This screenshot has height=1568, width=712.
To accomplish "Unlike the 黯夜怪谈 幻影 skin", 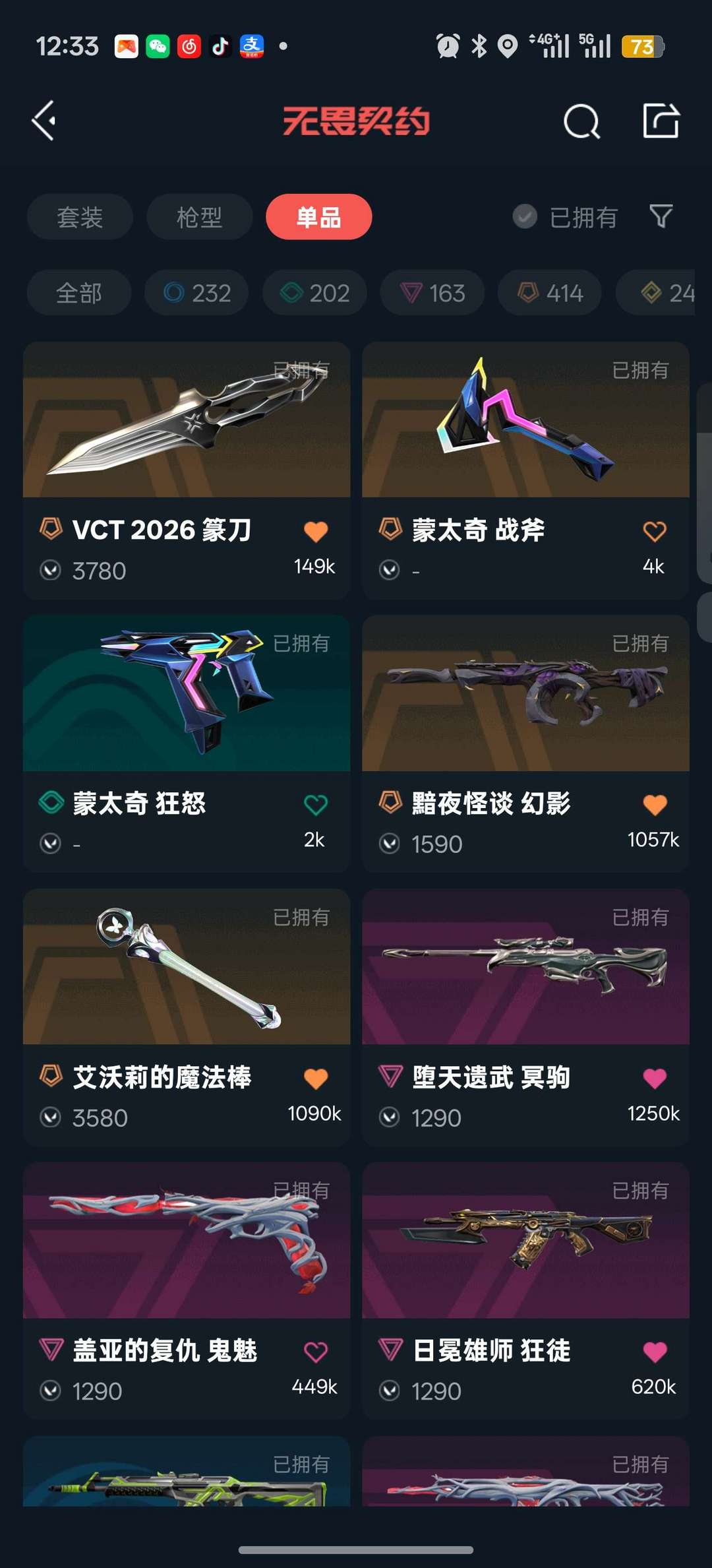I will tap(654, 805).
